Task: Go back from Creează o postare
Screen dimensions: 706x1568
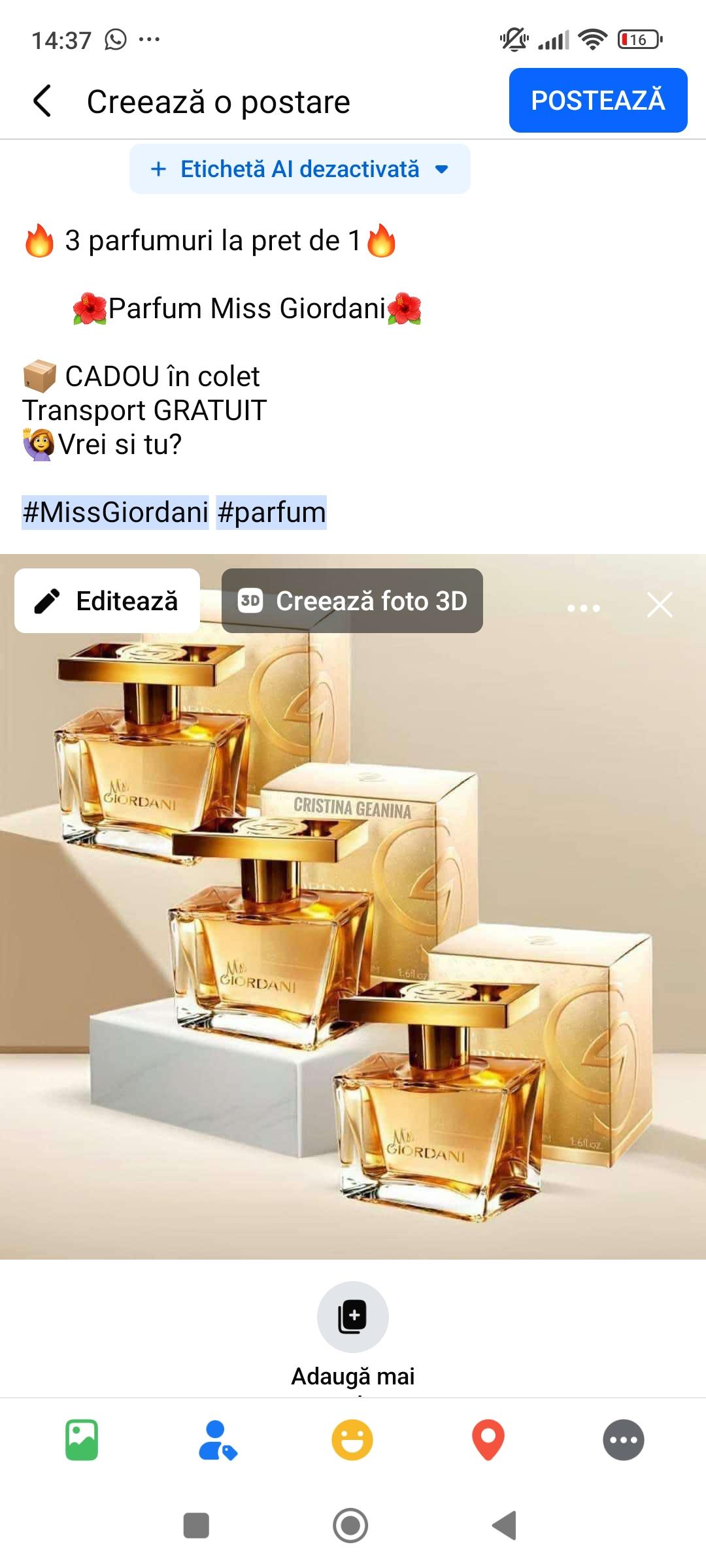Action: (42, 101)
